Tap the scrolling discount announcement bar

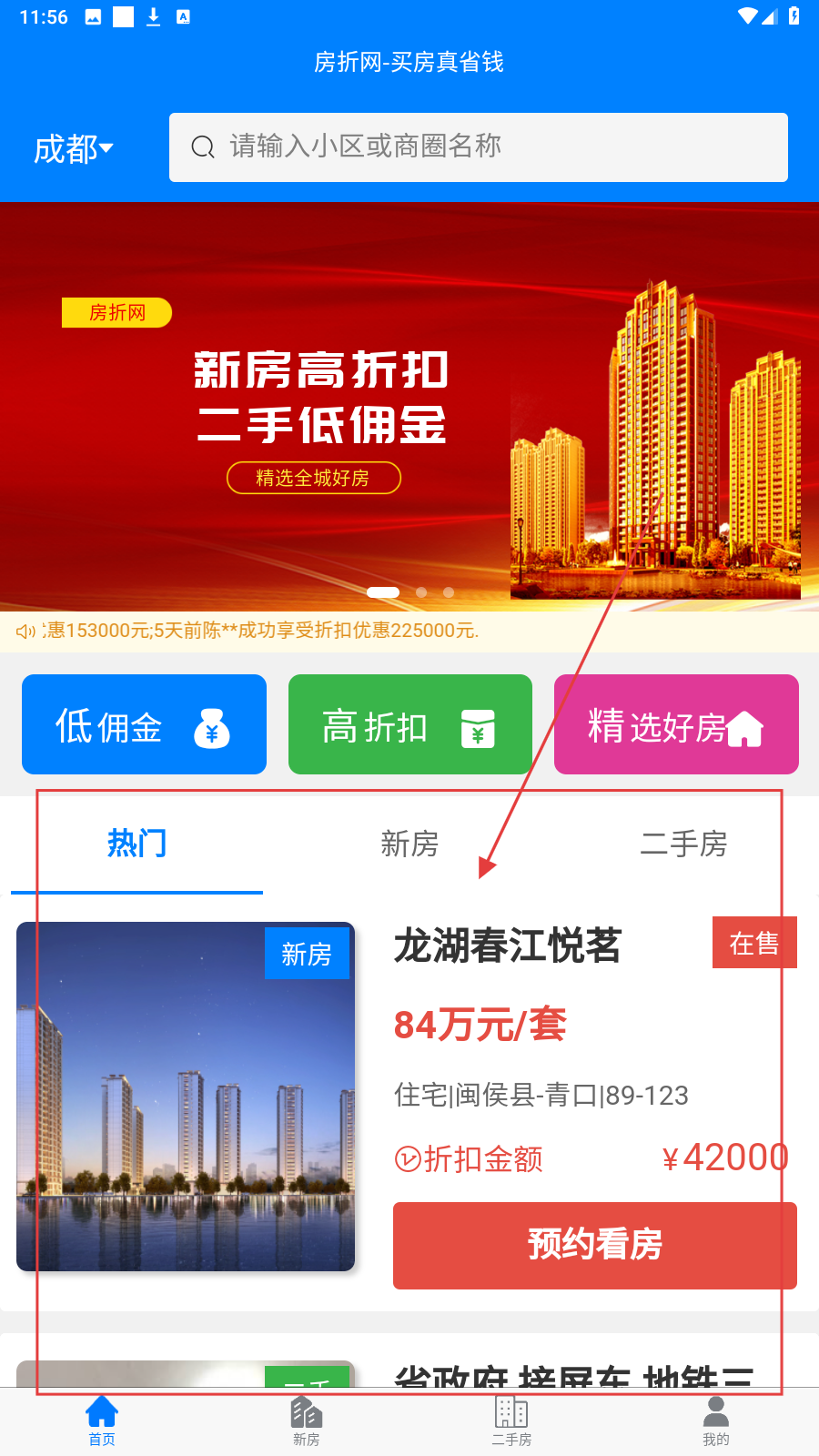tap(409, 631)
